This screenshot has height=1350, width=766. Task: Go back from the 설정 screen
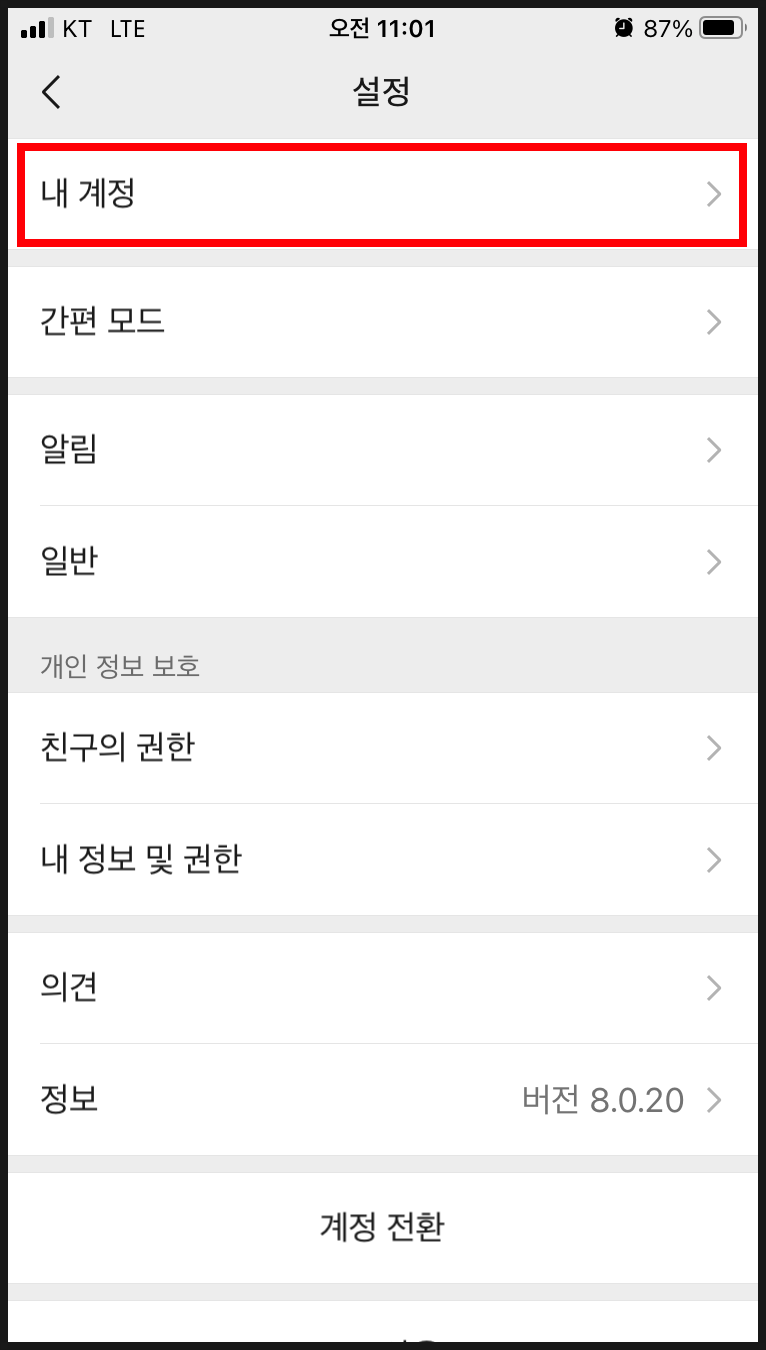[52, 92]
